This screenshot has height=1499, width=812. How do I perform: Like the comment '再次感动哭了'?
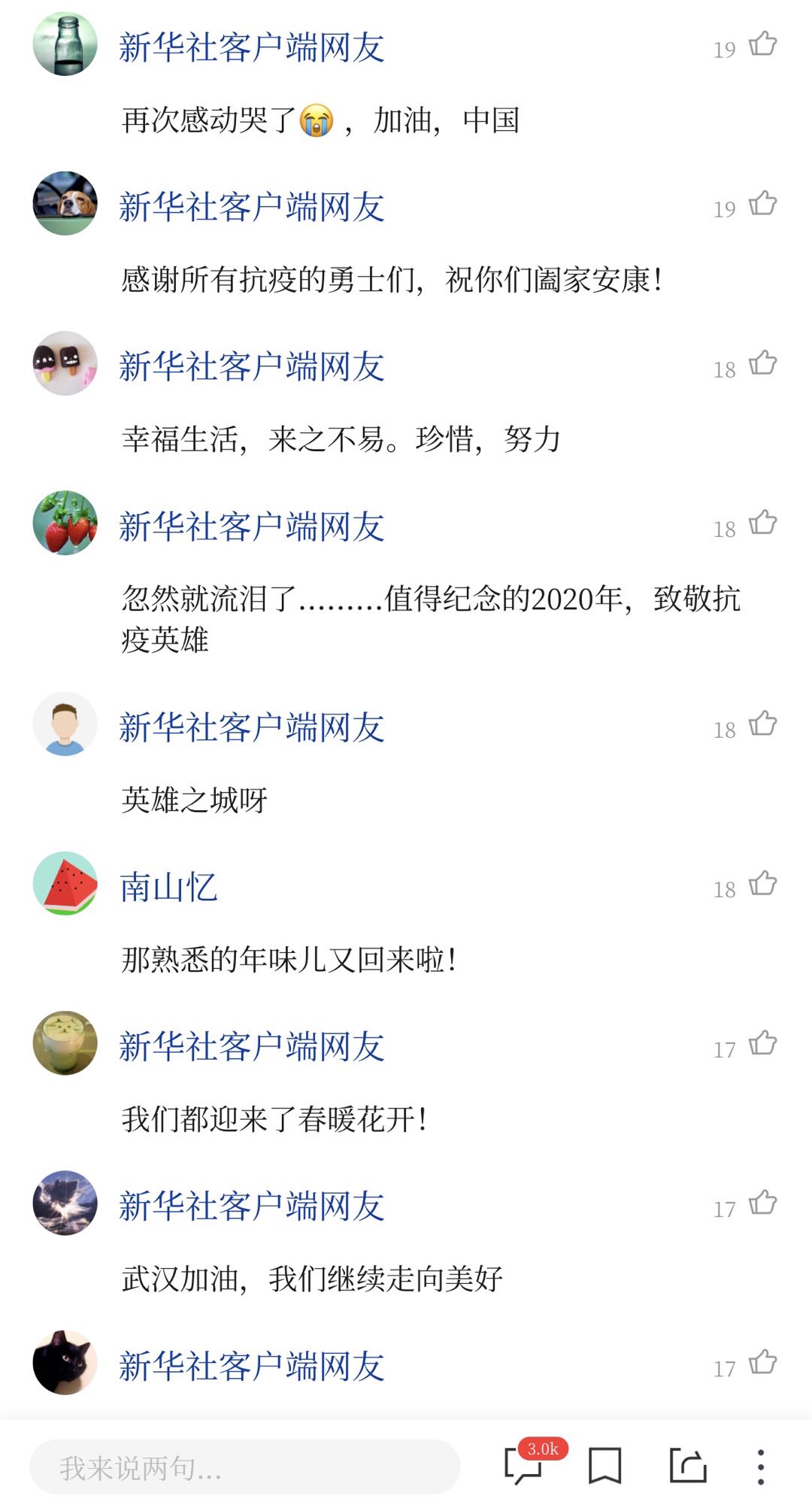[x=762, y=45]
